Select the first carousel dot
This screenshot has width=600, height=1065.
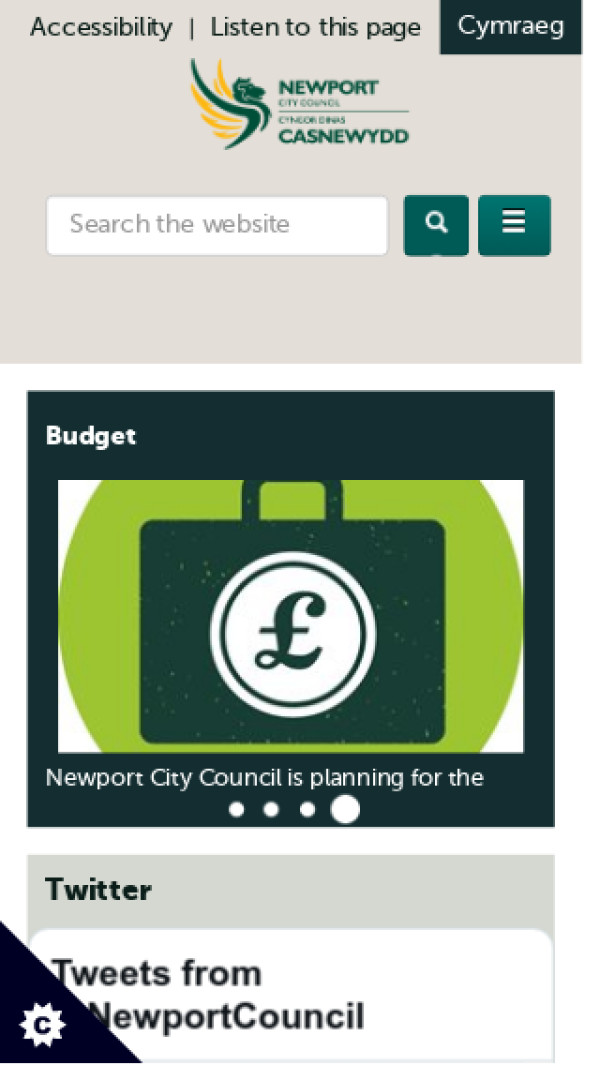(x=236, y=810)
